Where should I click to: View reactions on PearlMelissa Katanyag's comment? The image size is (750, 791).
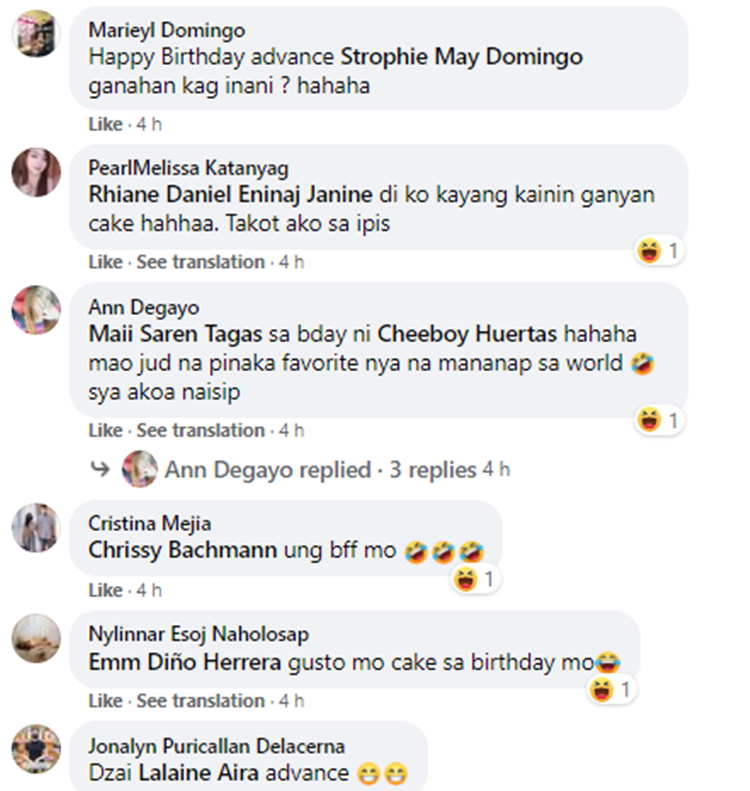point(660,251)
